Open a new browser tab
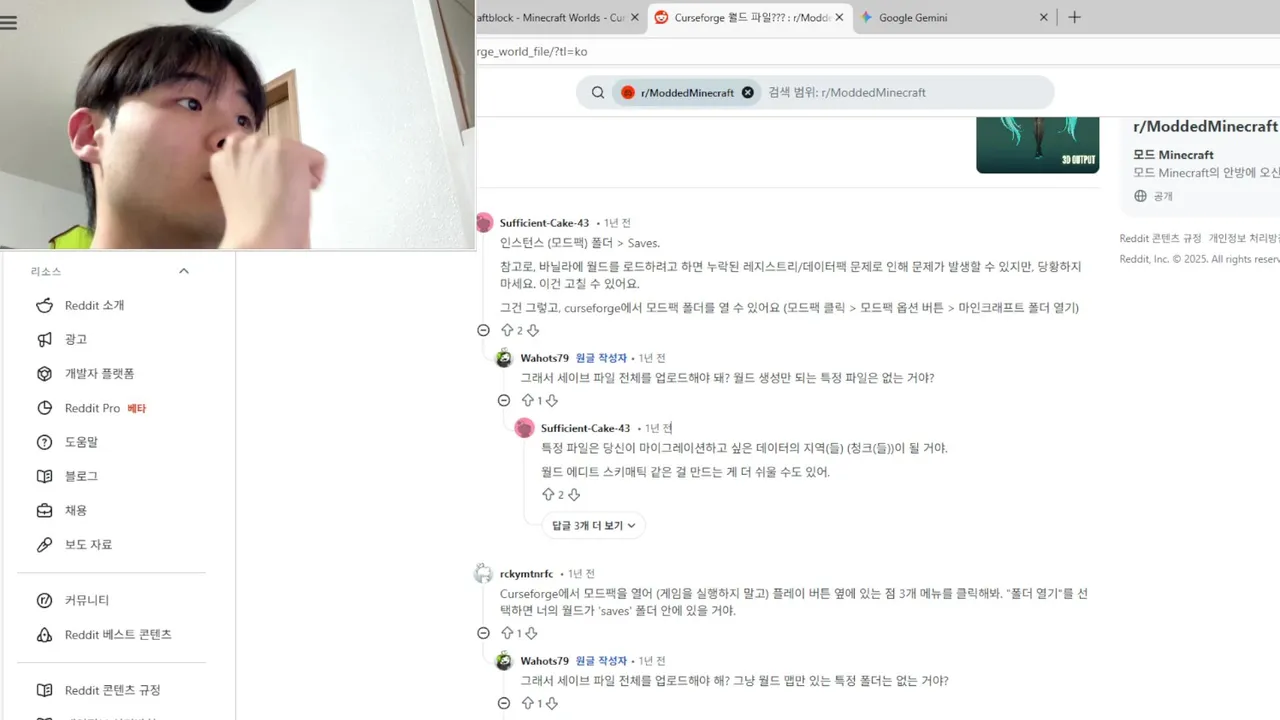This screenshot has height=720, width=1280. tap(1074, 17)
